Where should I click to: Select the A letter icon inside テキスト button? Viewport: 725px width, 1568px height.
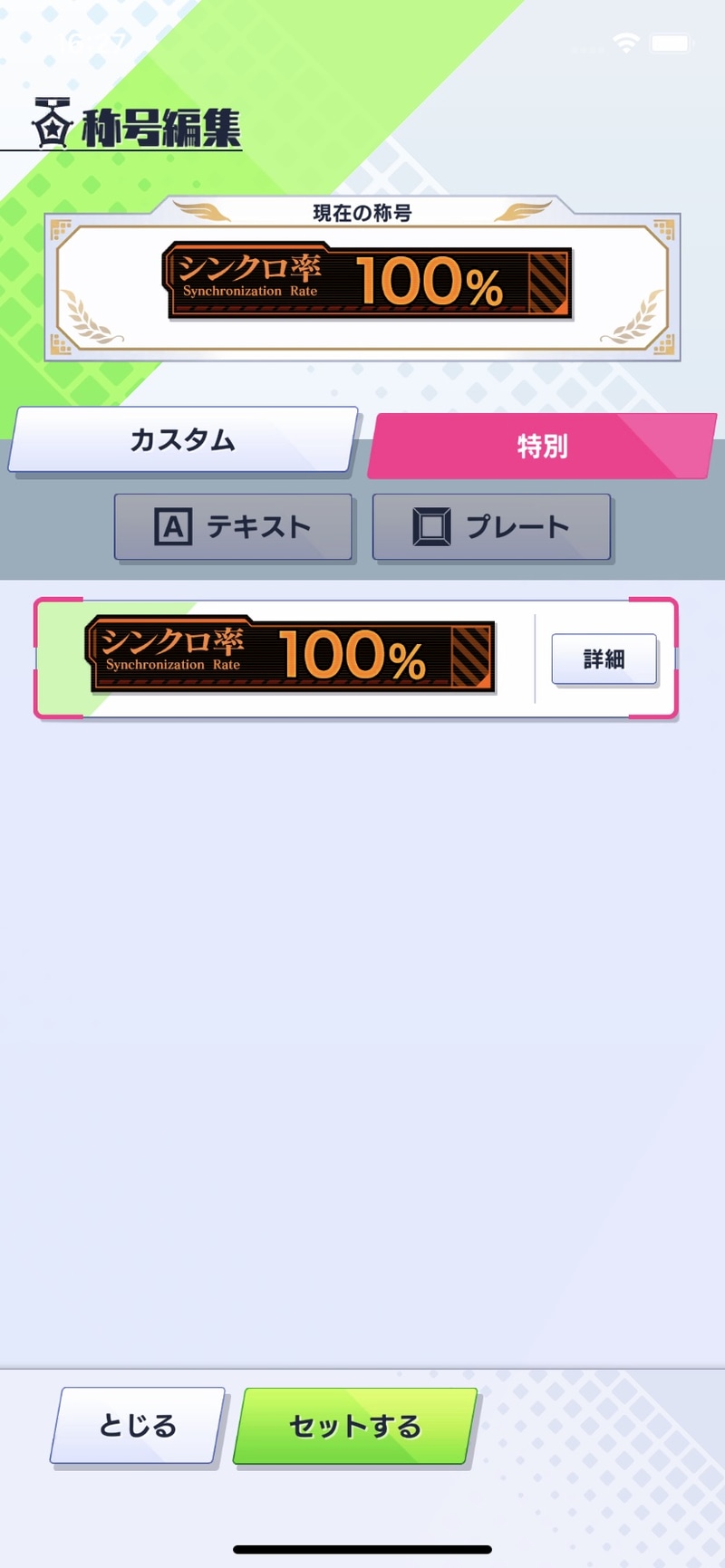pos(172,526)
